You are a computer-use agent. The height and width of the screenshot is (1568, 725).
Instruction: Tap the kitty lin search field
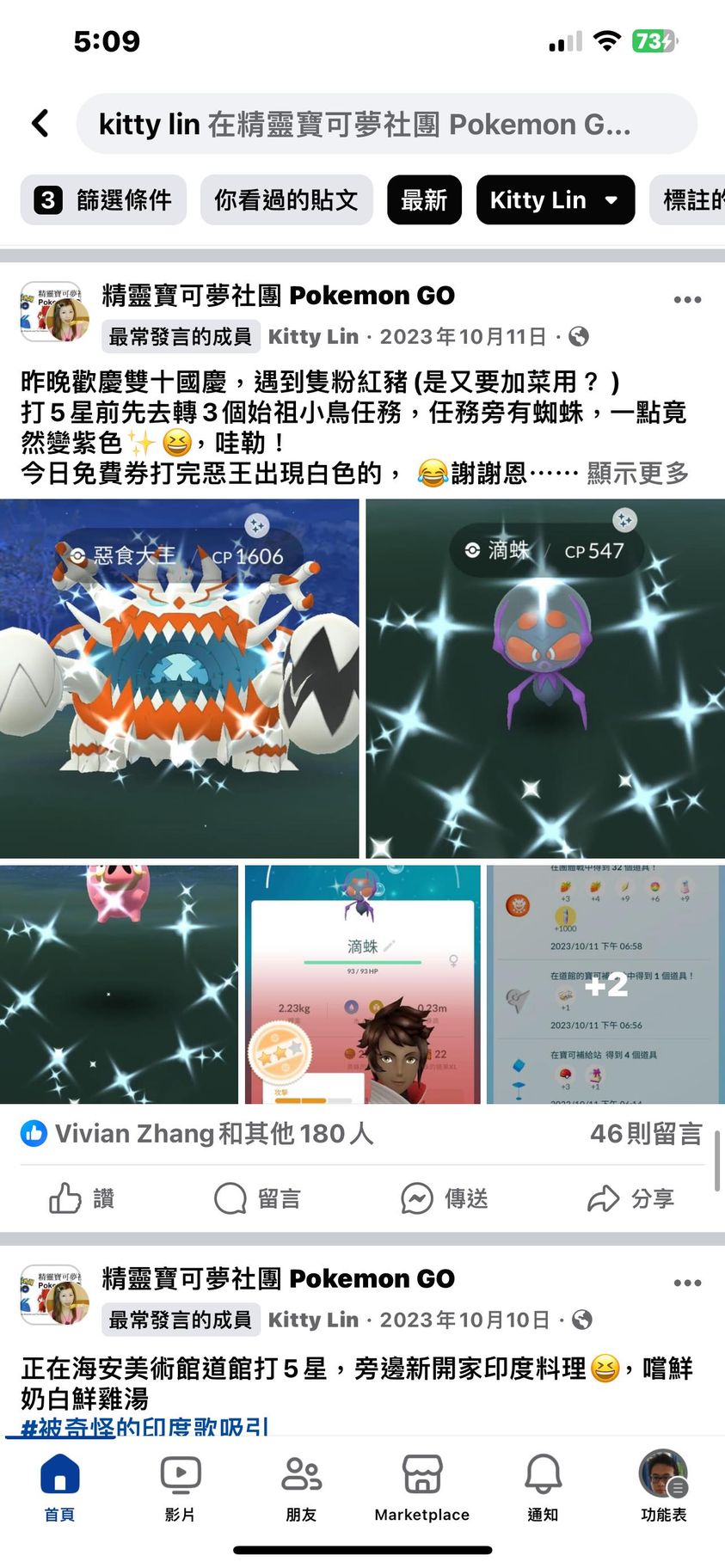point(386,125)
